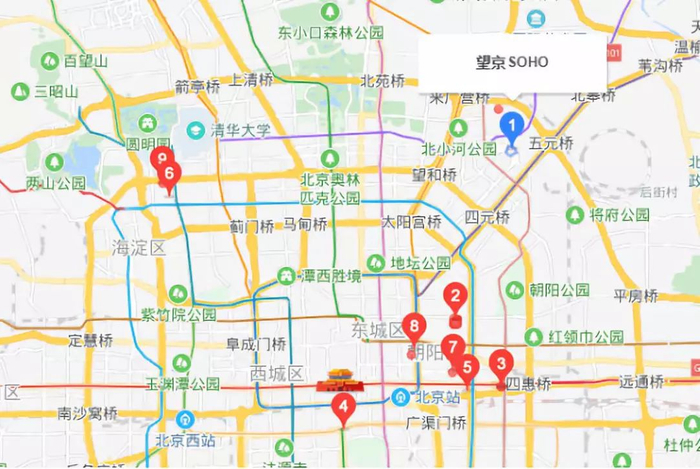
Task: Select red marker number 7
Action: (453, 348)
